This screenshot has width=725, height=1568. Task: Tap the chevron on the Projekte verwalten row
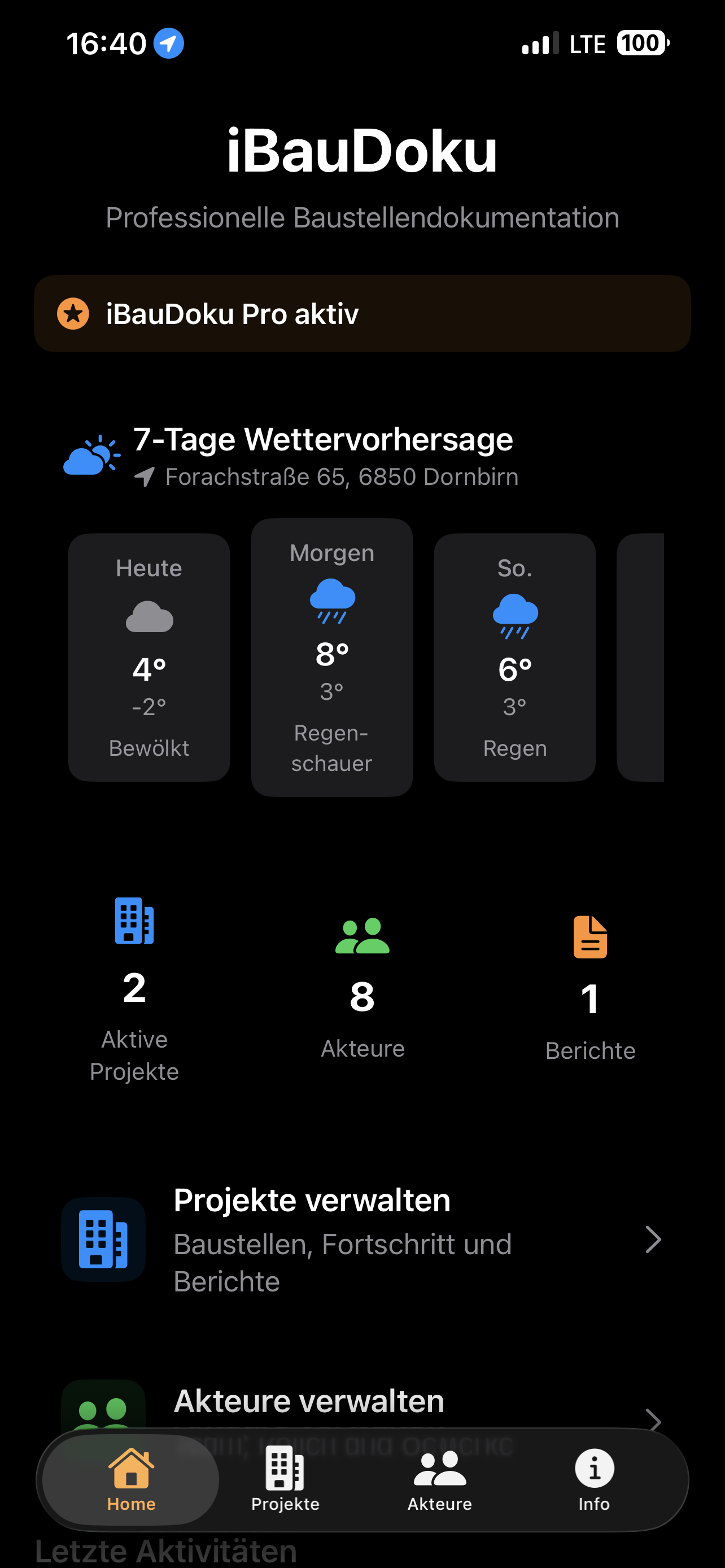pos(653,1241)
